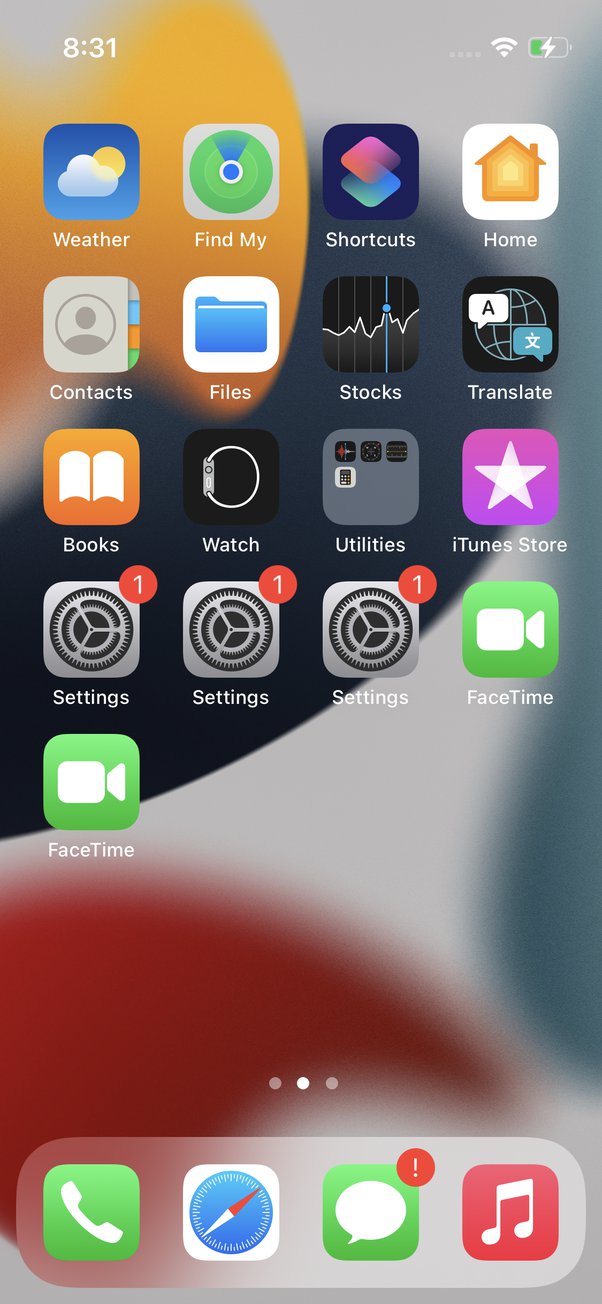This screenshot has height=1304, width=602.
Task: Open the Contacts app
Action: [x=91, y=324]
